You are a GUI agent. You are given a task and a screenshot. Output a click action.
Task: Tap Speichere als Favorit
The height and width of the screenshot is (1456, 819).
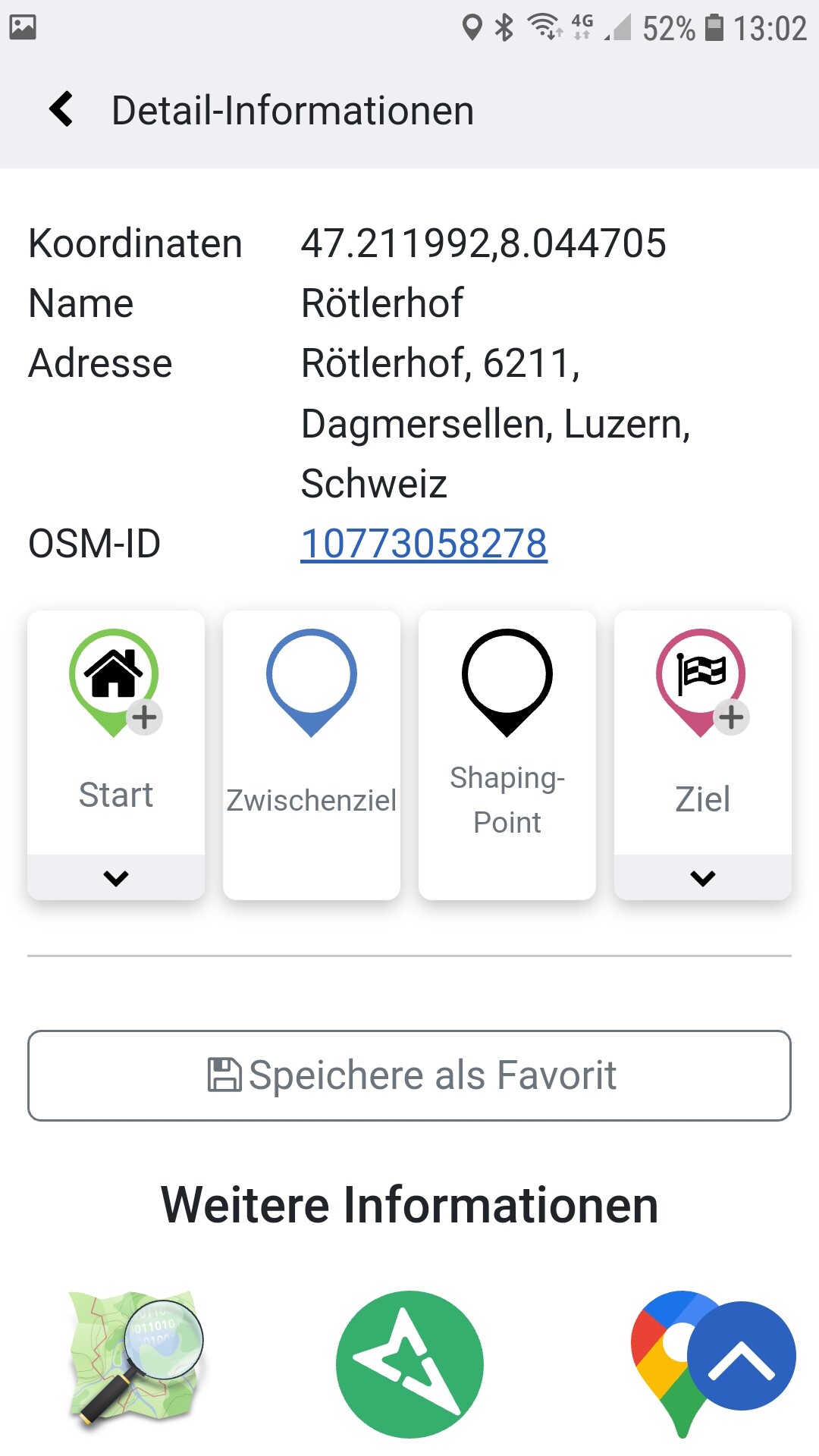point(409,1075)
